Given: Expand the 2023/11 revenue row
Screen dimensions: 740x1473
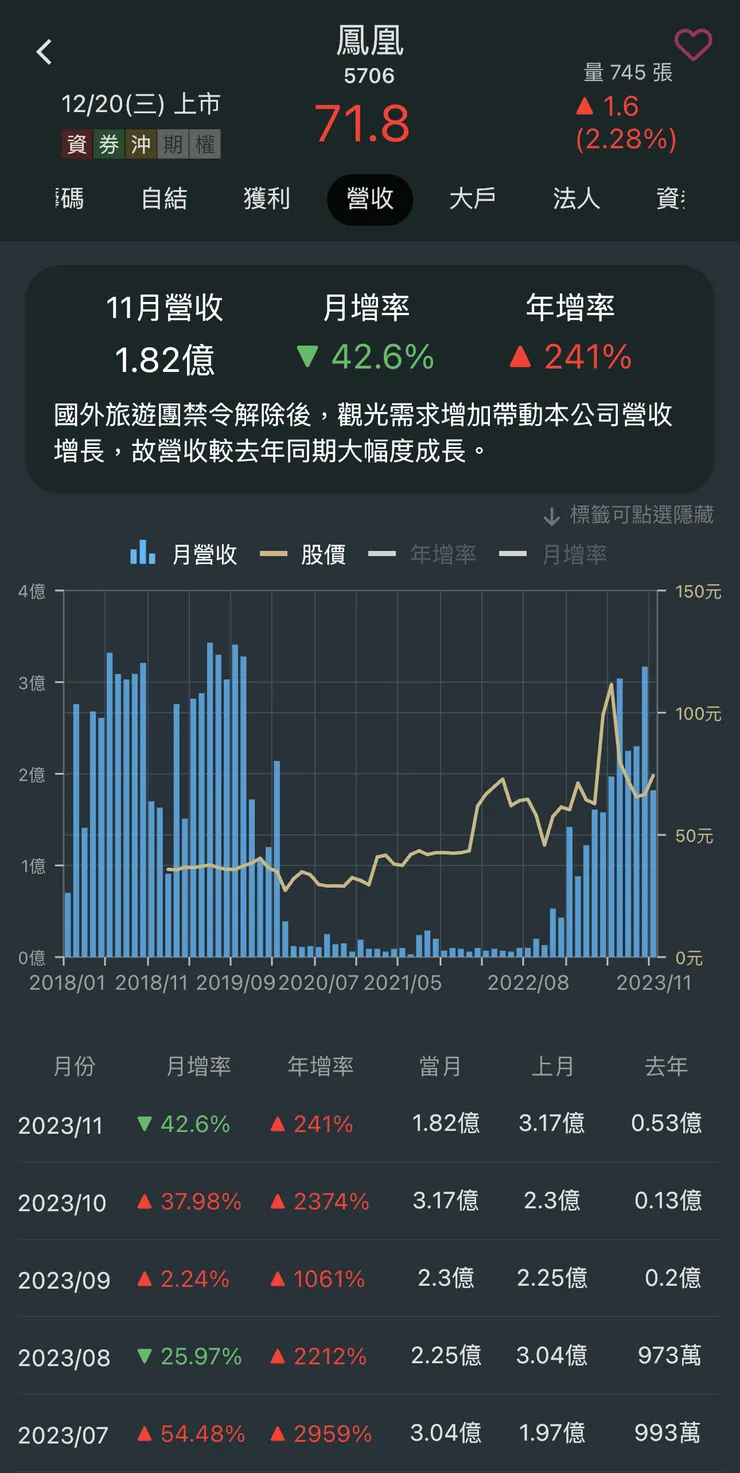Looking at the screenshot, I should pos(370,1123).
